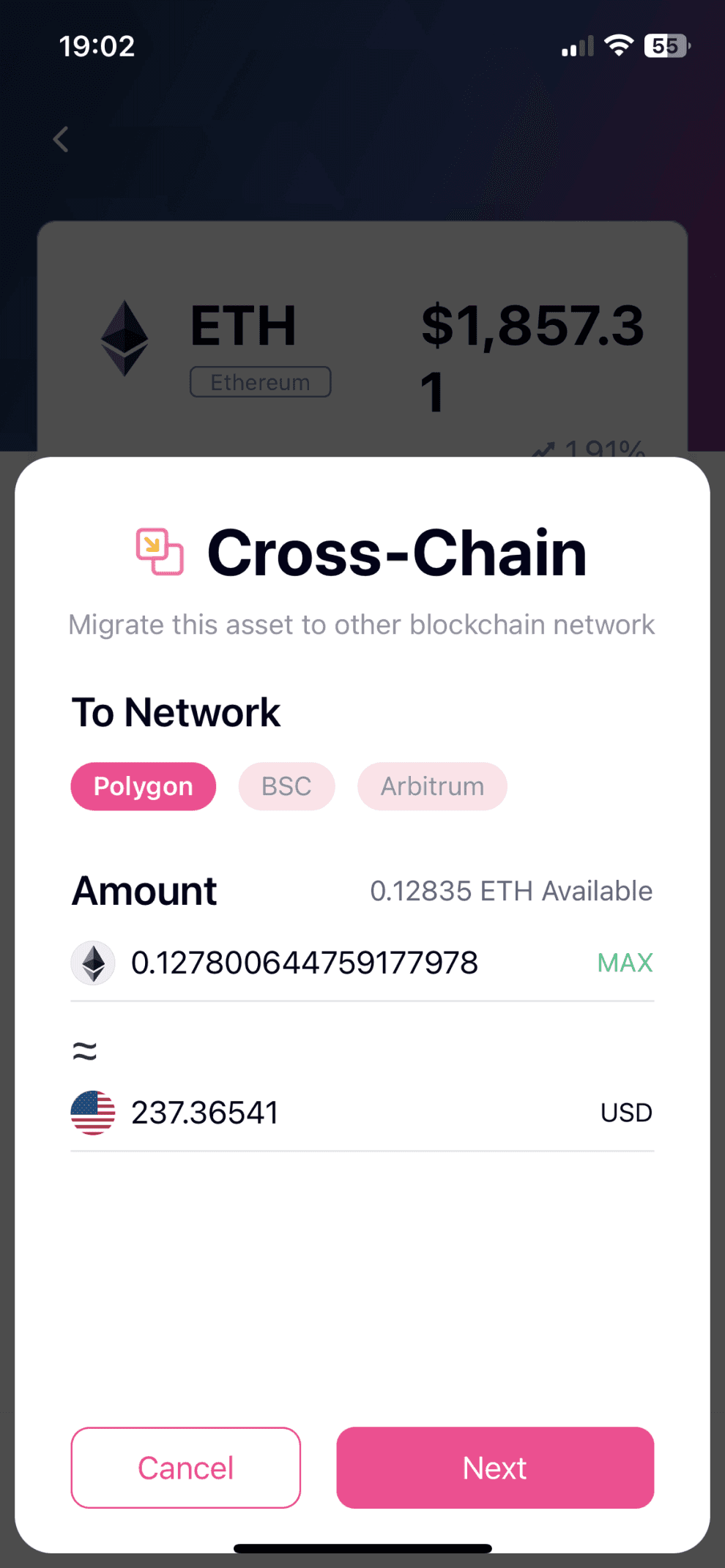This screenshot has width=725, height=1568.
Task: Choose BSC as destination network
Action: 286,786
